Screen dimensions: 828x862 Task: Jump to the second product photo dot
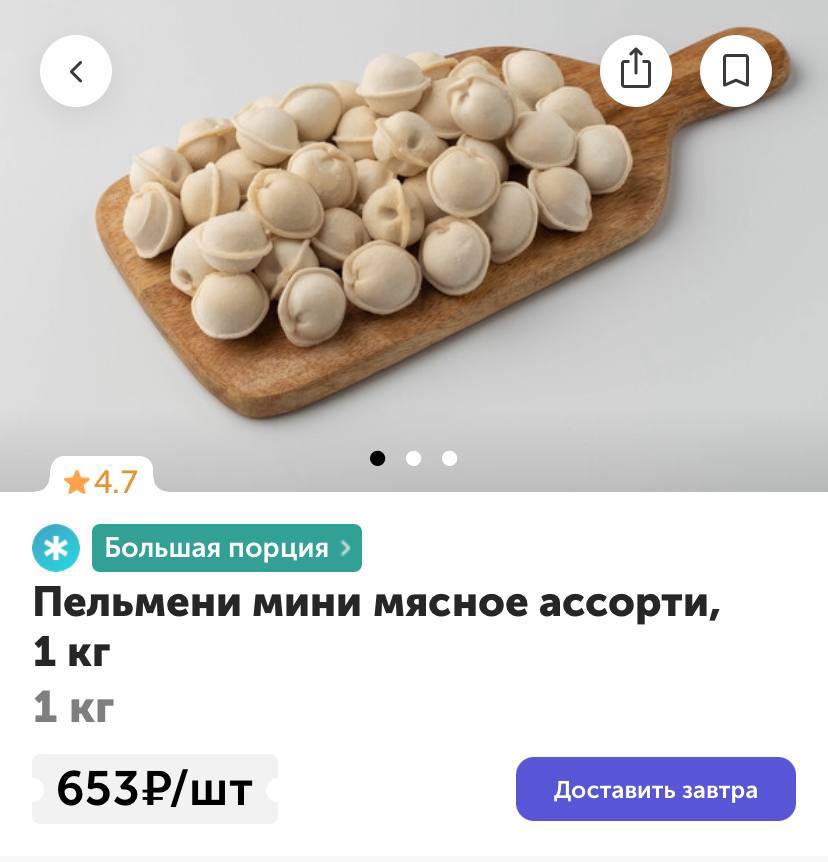point(413,458)
